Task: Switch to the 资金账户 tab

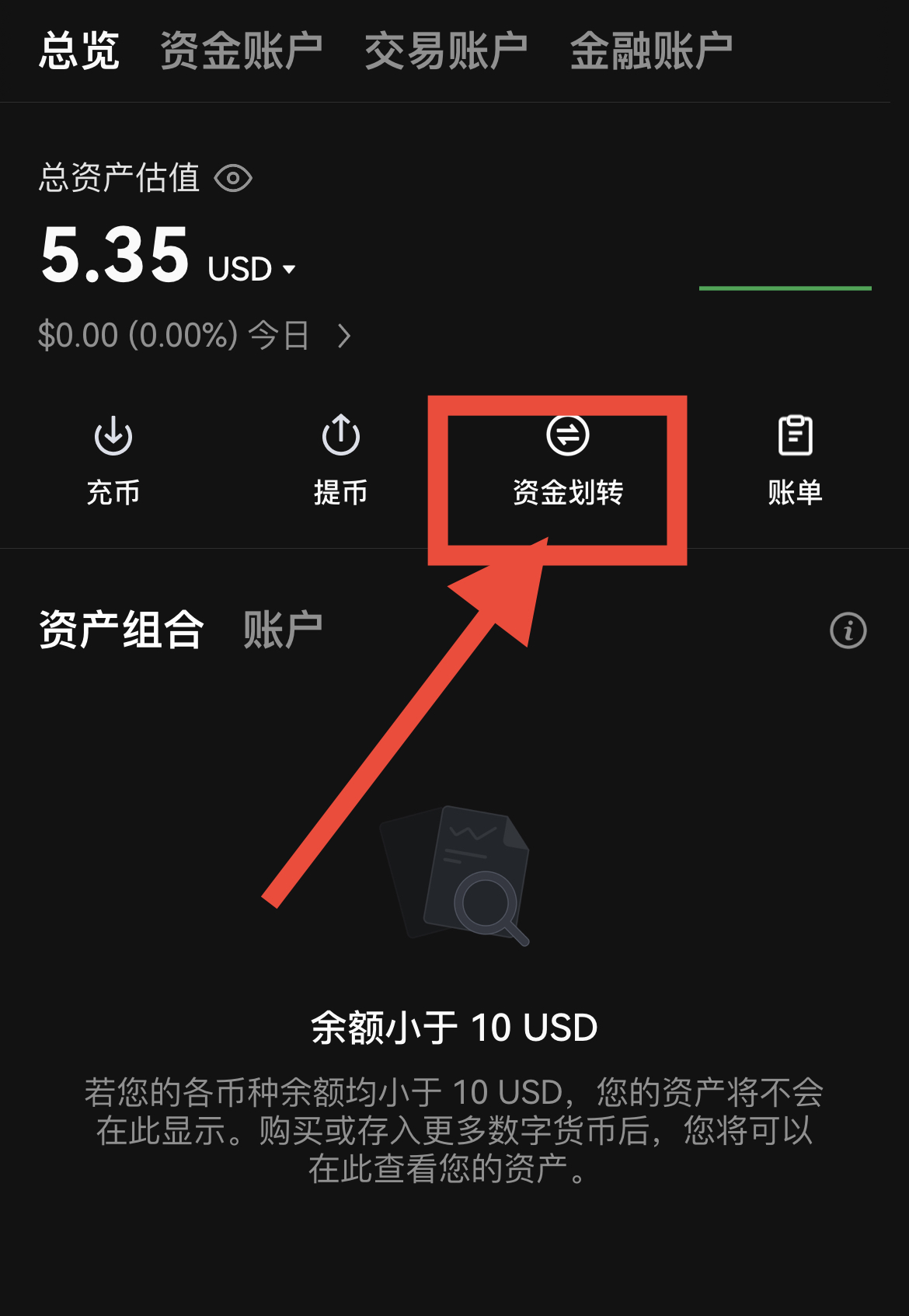Action: point(241,51)
